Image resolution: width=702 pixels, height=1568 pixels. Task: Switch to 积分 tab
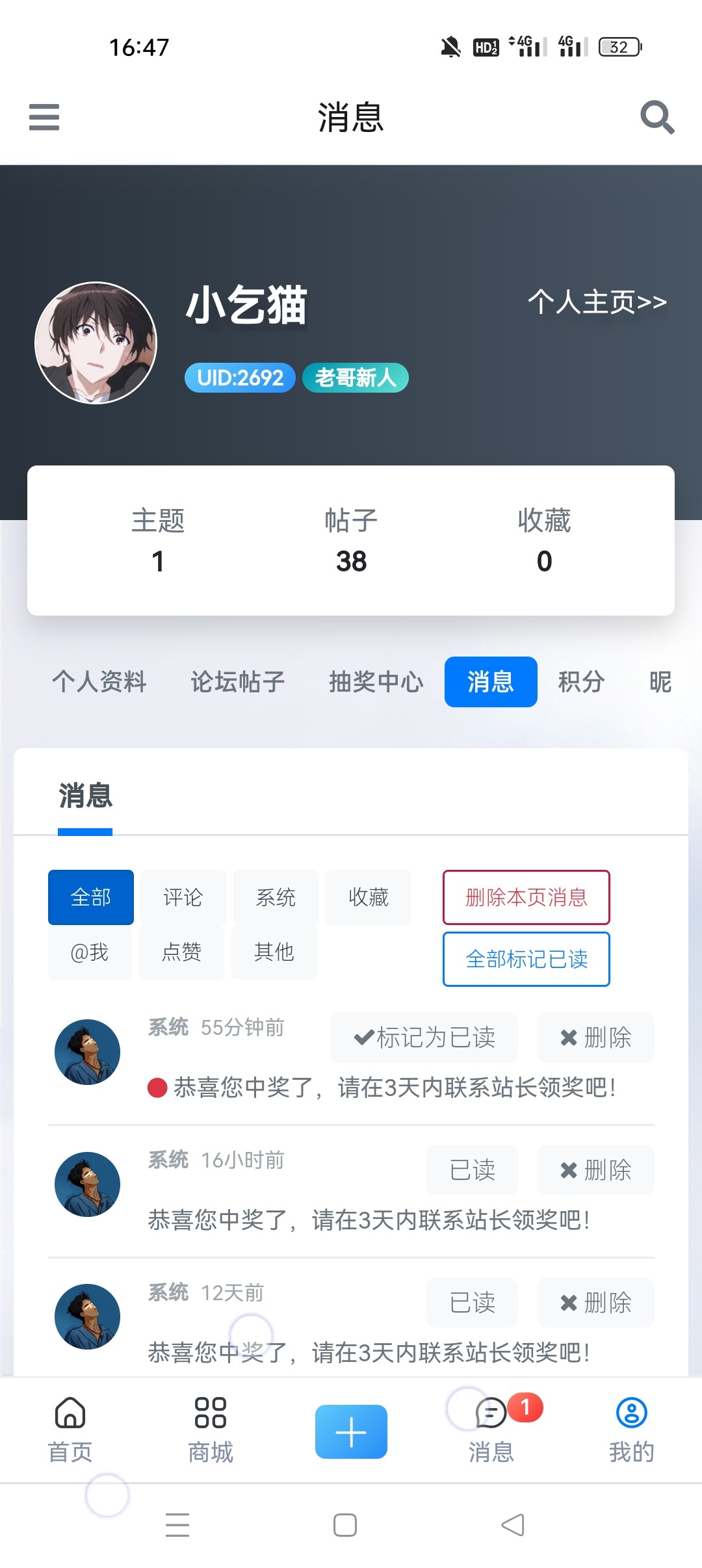coord(582,682)
